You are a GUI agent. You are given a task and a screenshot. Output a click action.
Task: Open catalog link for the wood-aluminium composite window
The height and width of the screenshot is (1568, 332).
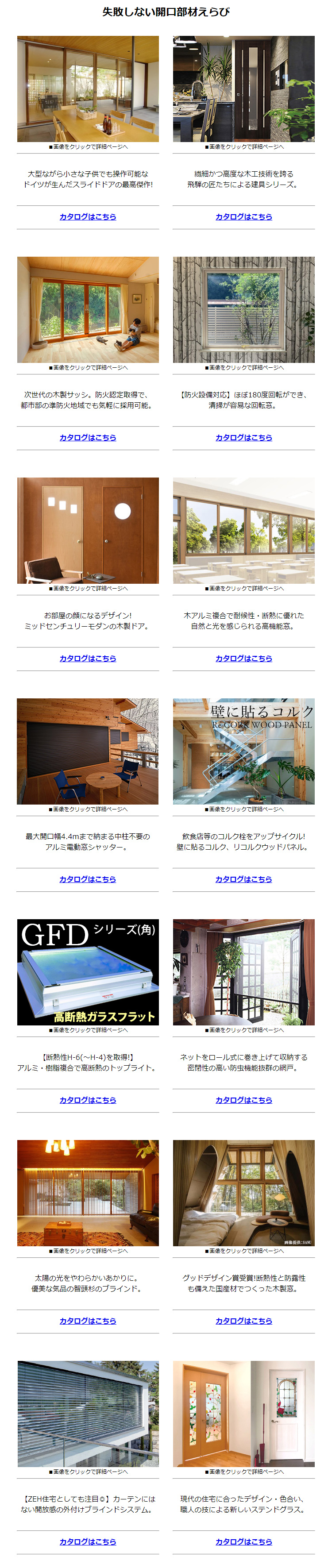(243, 659)
